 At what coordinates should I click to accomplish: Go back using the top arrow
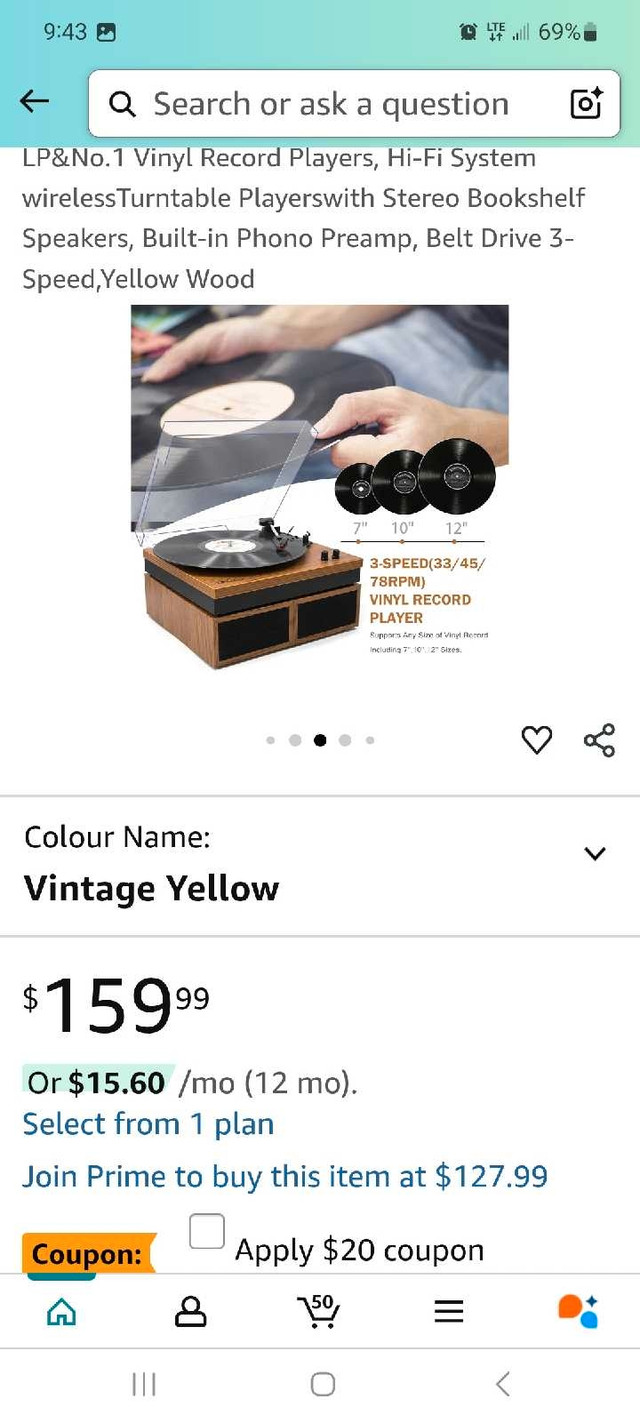(35, 101)
